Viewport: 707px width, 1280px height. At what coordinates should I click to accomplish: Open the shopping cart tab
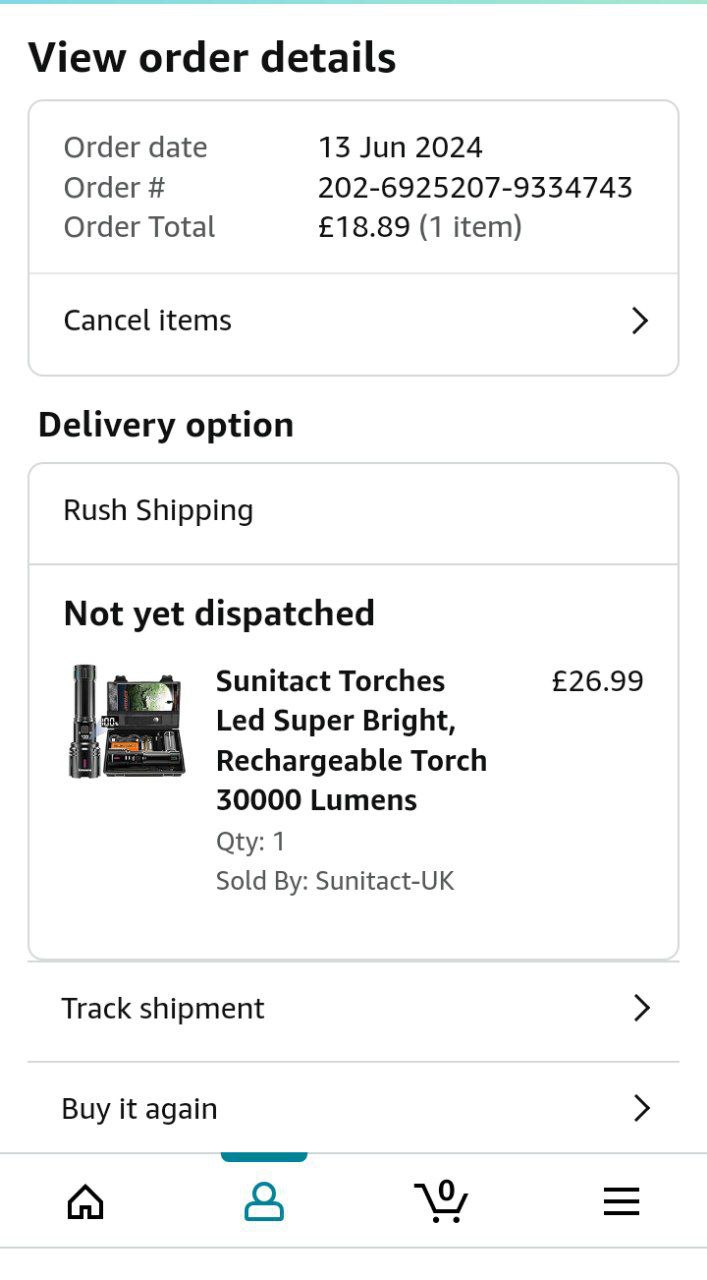(x=441, y=1201)
